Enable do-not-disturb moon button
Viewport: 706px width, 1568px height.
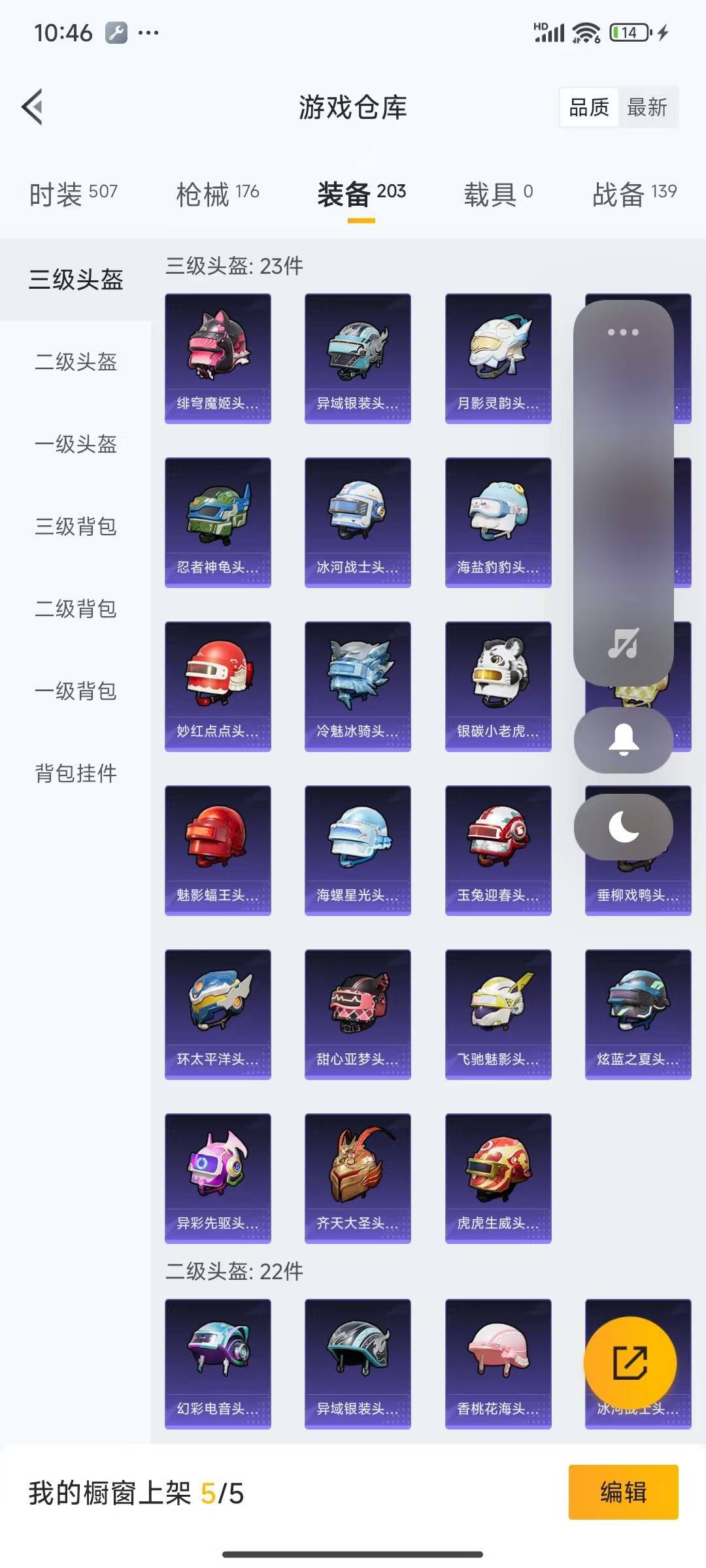tap(623, 827)
